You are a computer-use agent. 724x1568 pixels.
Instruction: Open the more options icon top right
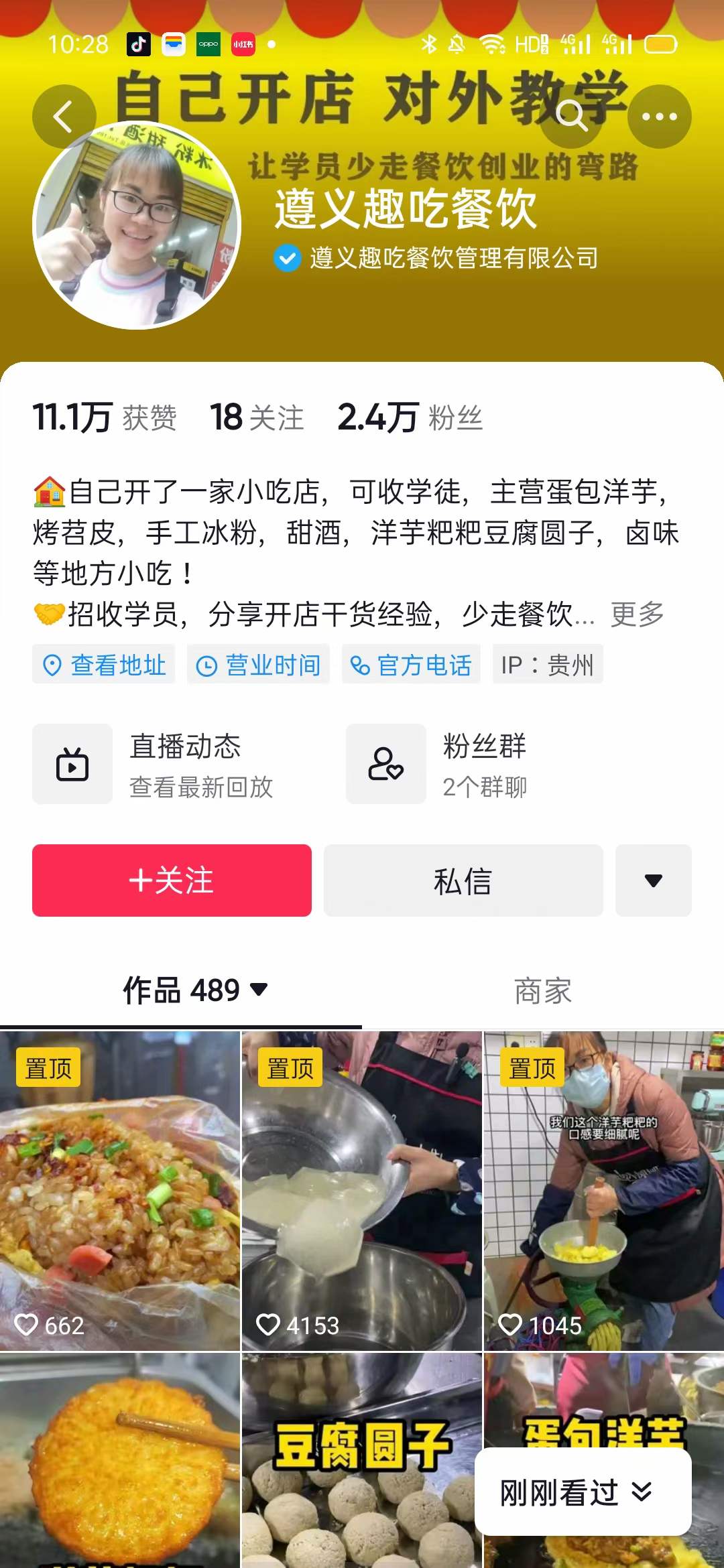pyautogui.click(x=660, y=115)
